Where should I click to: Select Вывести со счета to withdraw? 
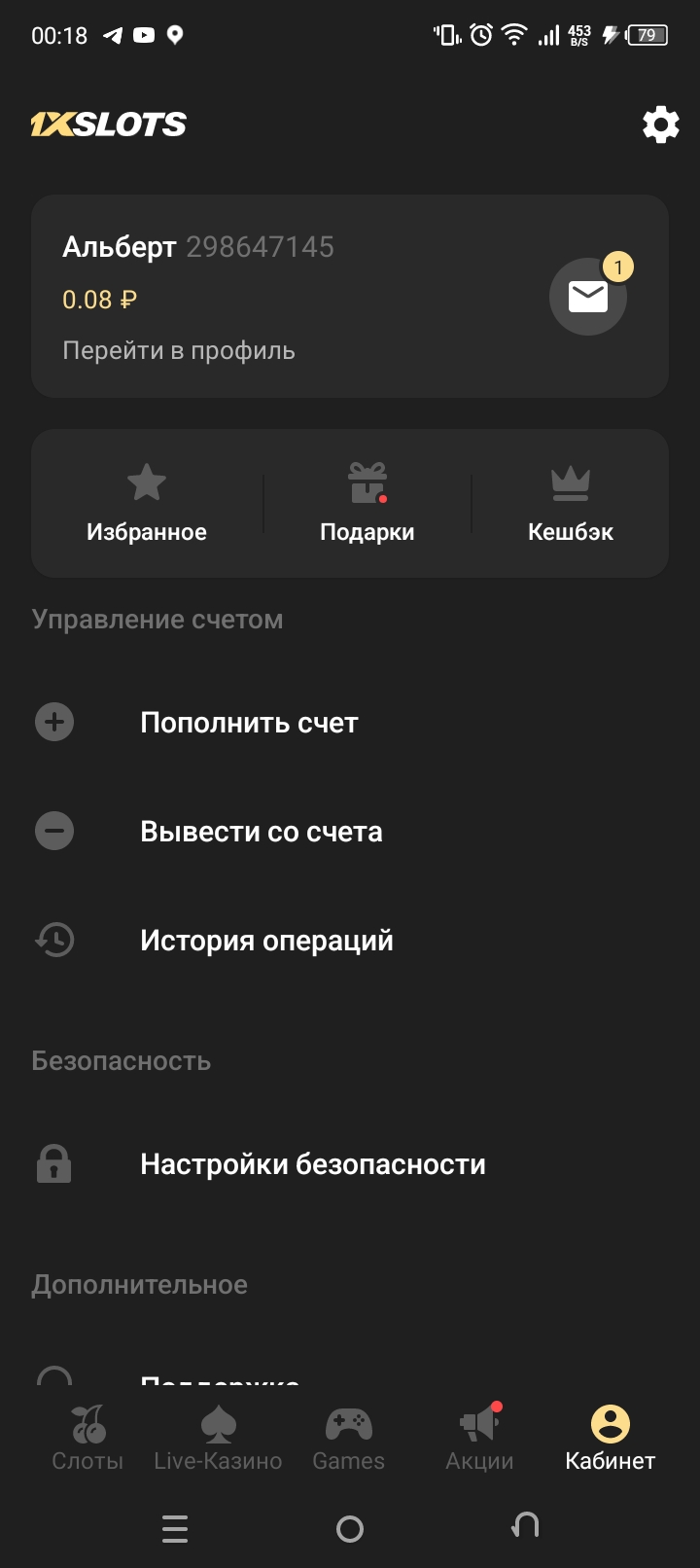pos(261,832)
